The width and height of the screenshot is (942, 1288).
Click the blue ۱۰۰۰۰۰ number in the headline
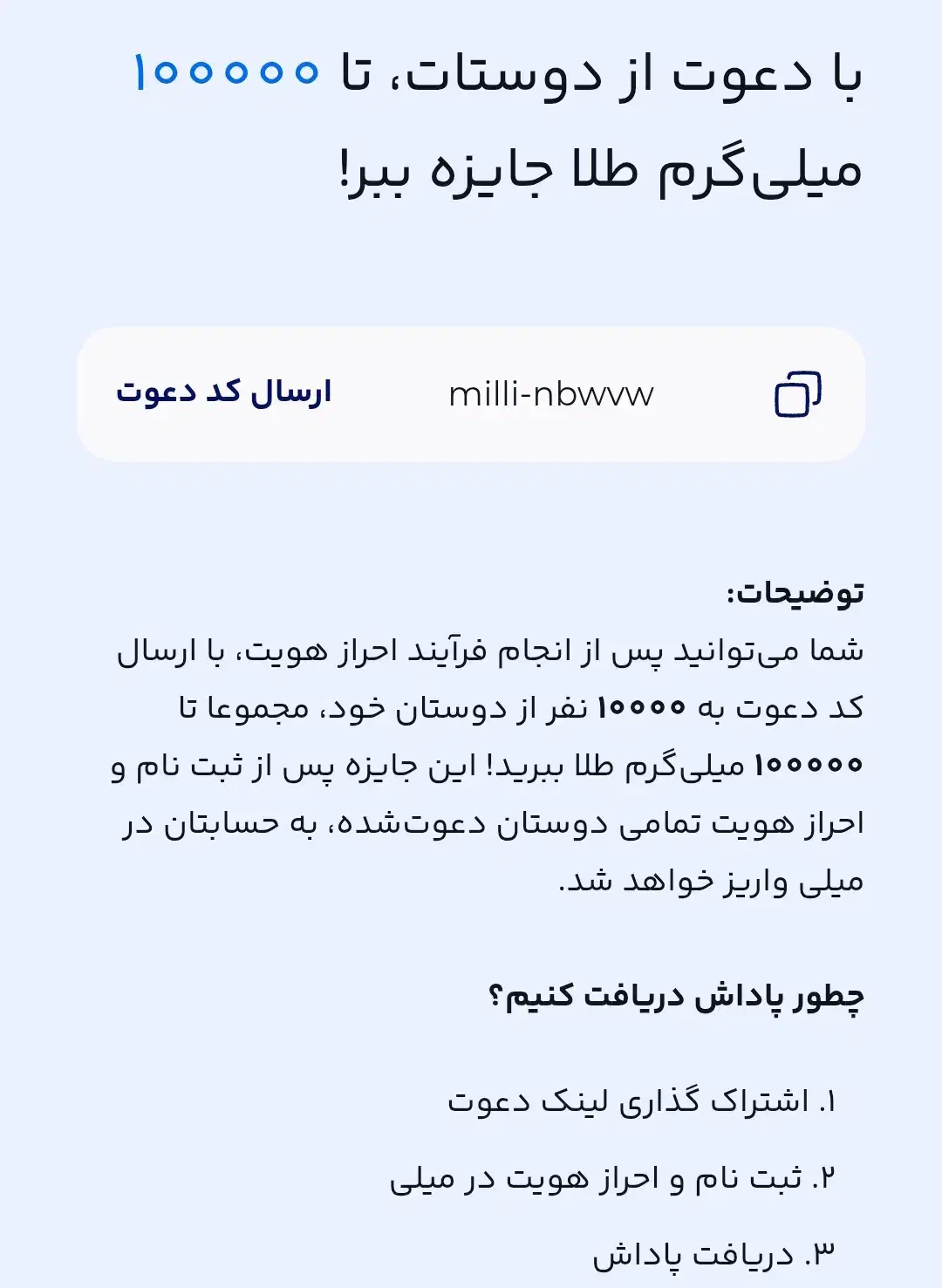tap(222, 73)
